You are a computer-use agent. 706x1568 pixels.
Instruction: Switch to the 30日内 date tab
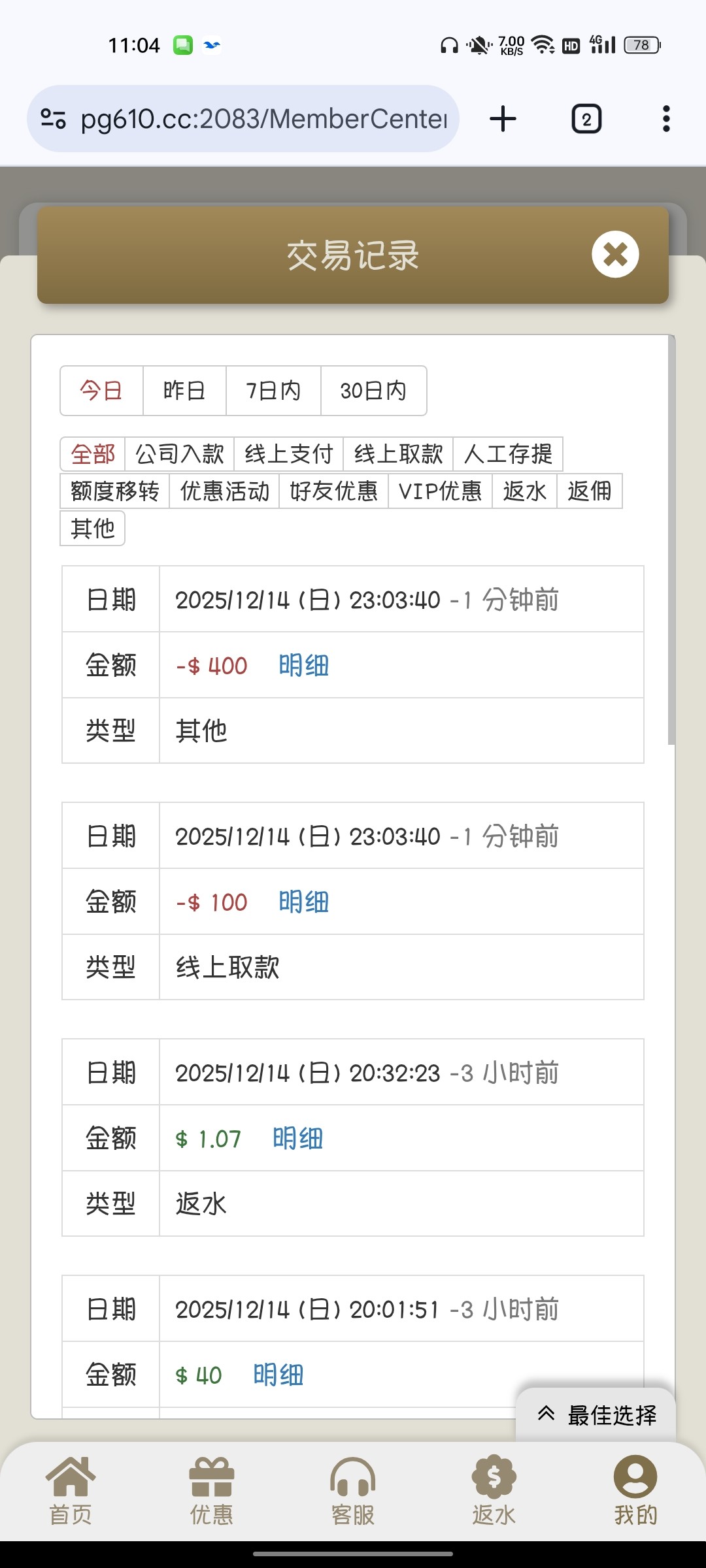374,390
